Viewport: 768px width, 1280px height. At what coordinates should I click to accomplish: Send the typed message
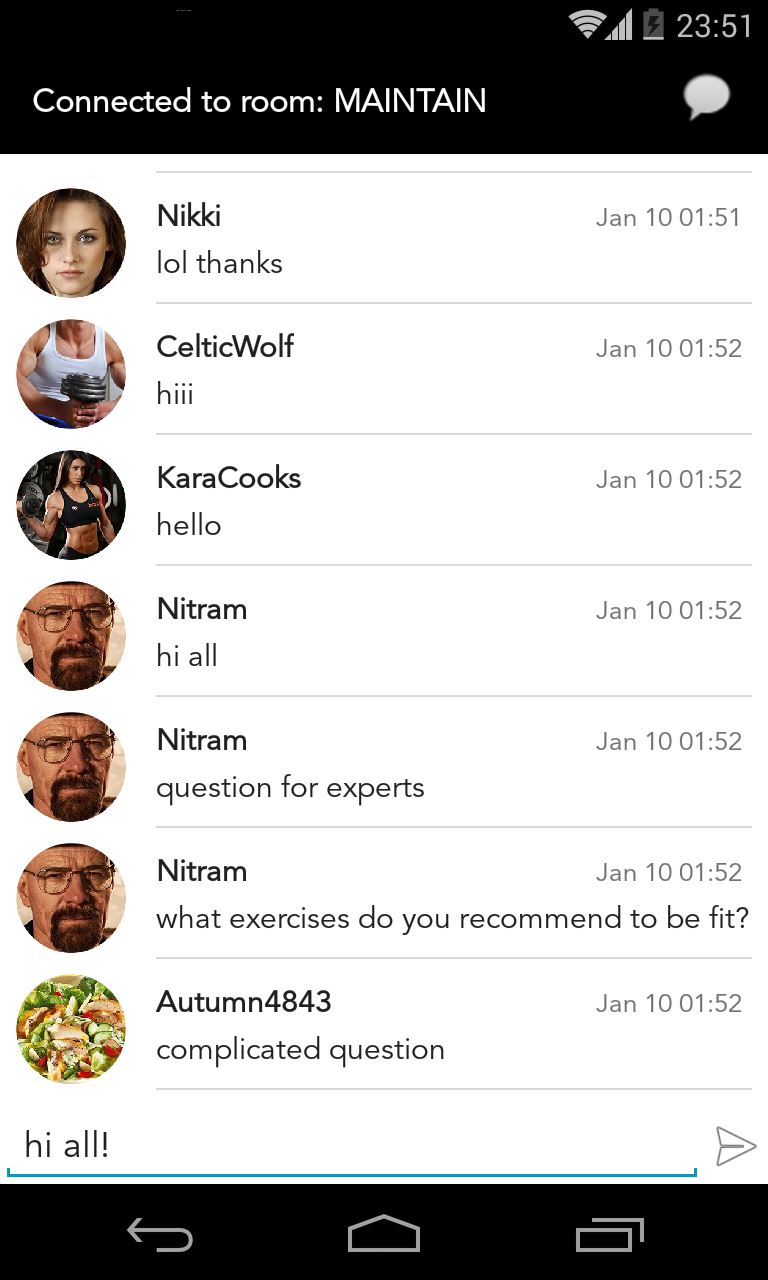click(735, 1146)
